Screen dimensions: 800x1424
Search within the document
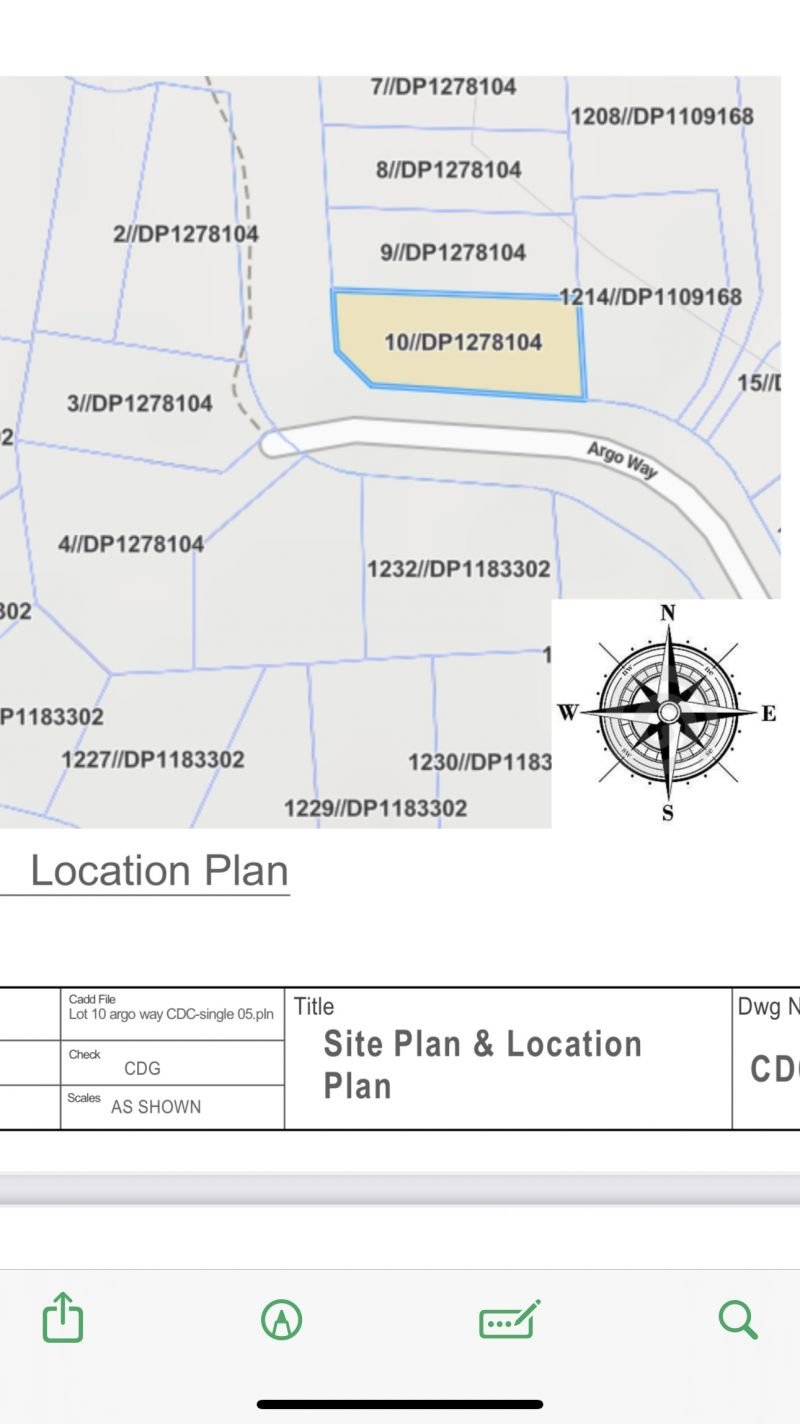738,1320
